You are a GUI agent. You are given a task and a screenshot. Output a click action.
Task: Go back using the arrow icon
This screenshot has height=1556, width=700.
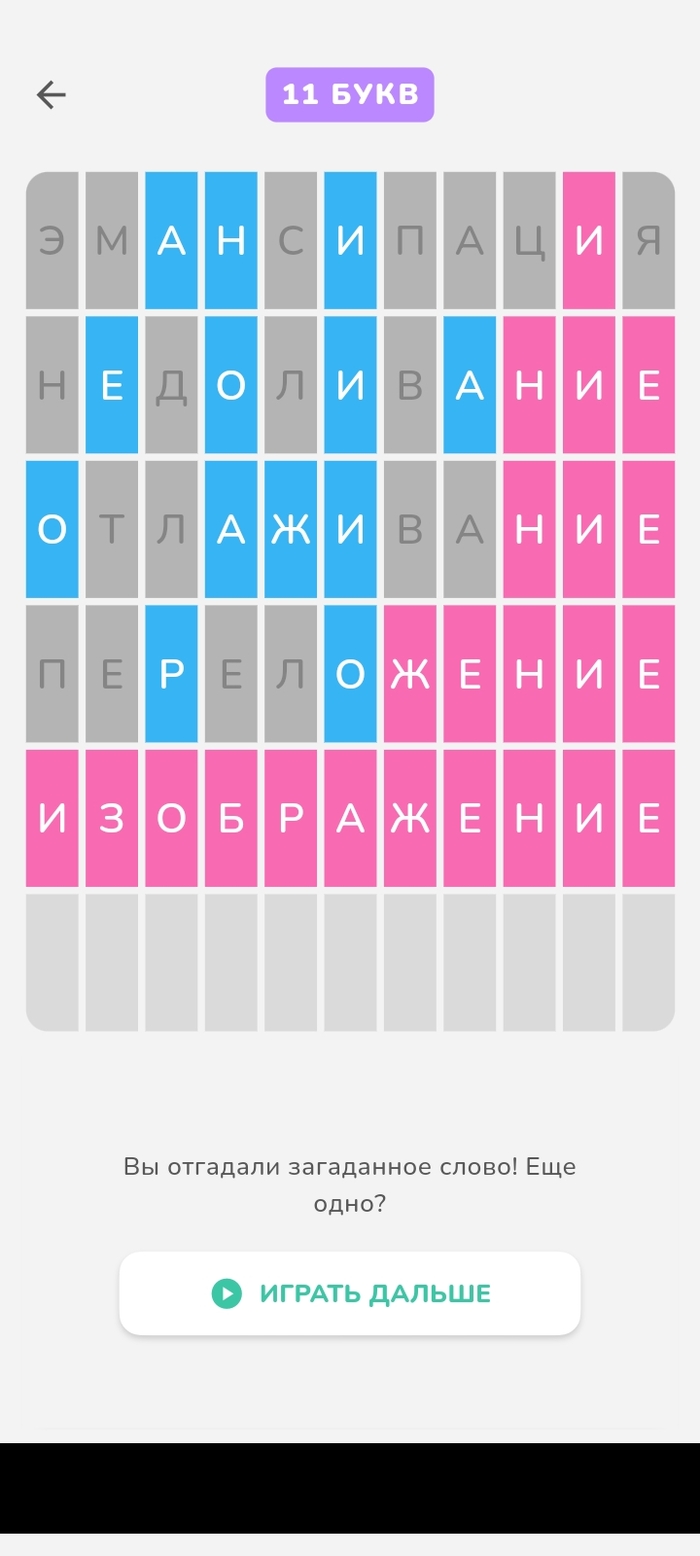(51, 95)
